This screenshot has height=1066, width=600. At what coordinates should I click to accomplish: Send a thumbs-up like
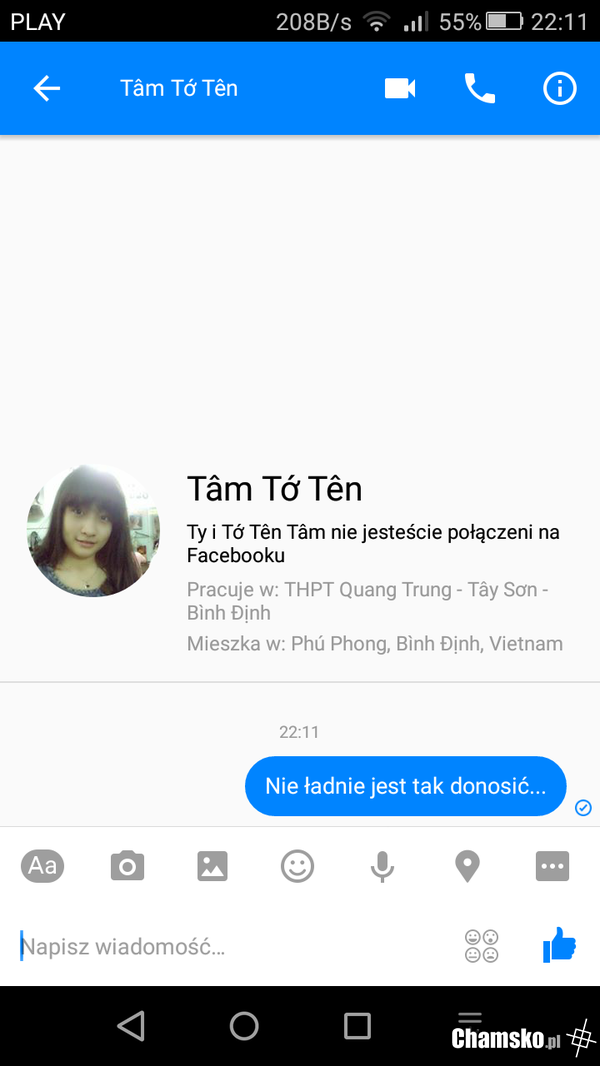[559, 944]
